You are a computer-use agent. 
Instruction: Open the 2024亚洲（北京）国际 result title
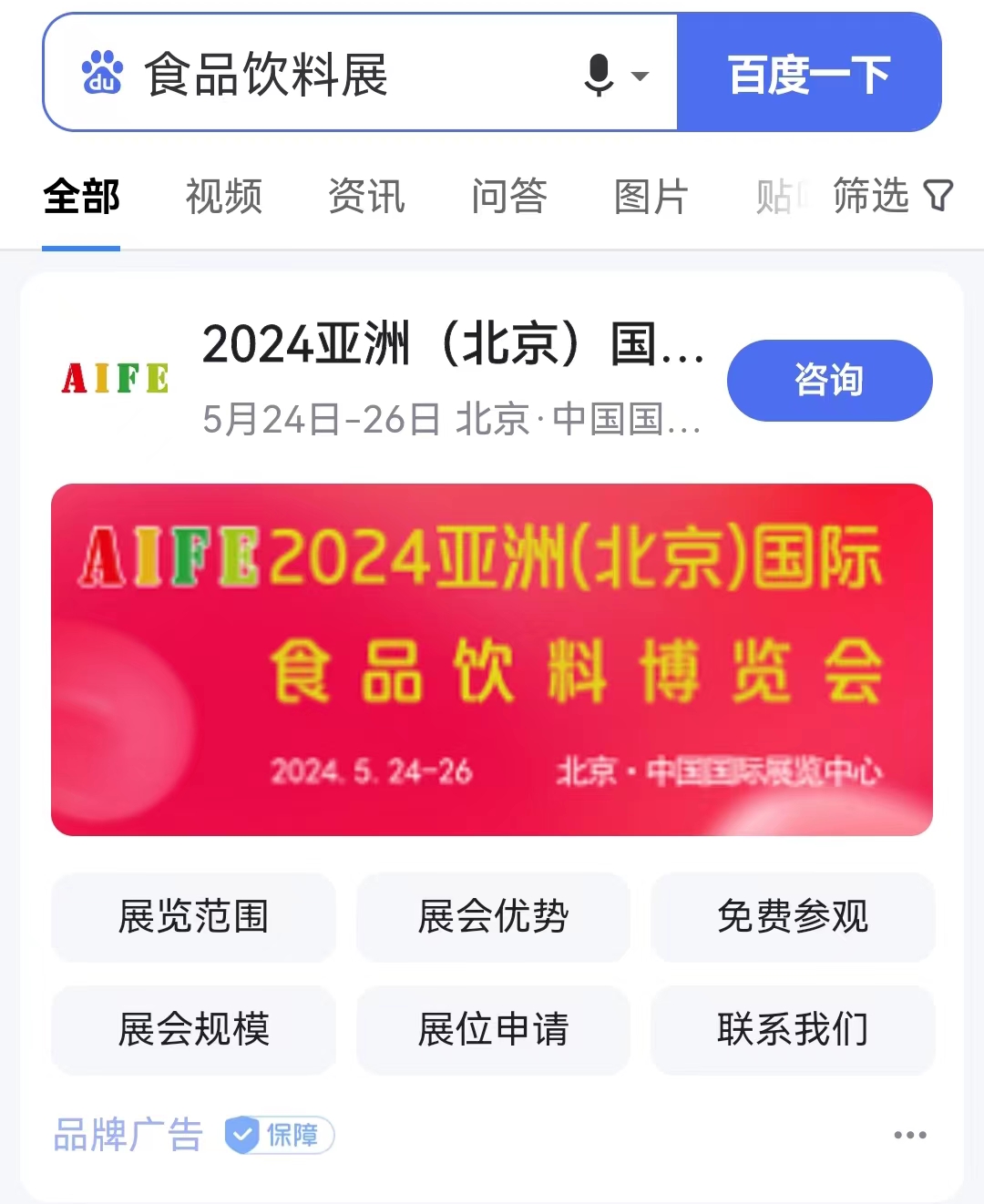452,346
